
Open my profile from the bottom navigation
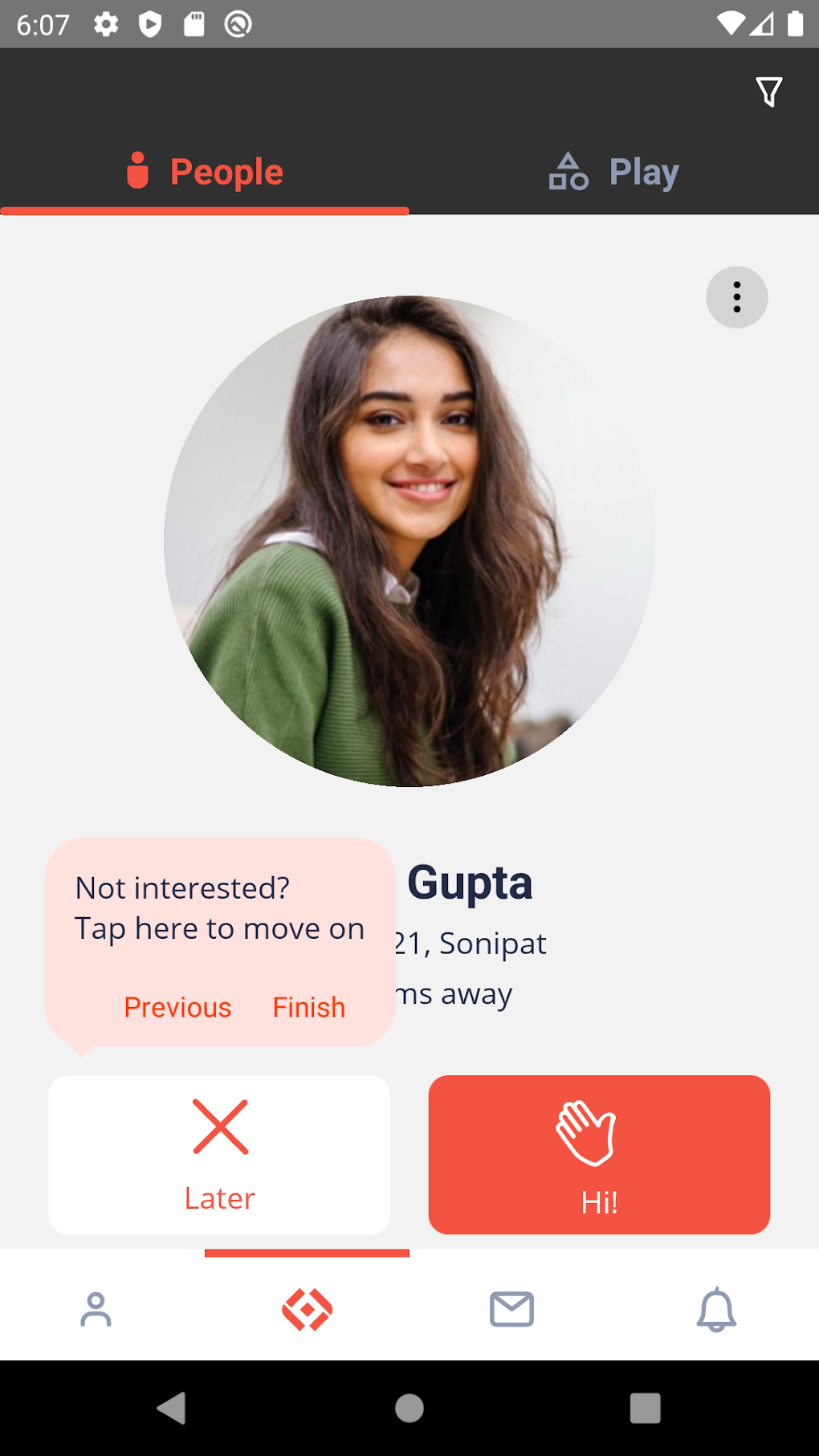tap(96, 1309)
